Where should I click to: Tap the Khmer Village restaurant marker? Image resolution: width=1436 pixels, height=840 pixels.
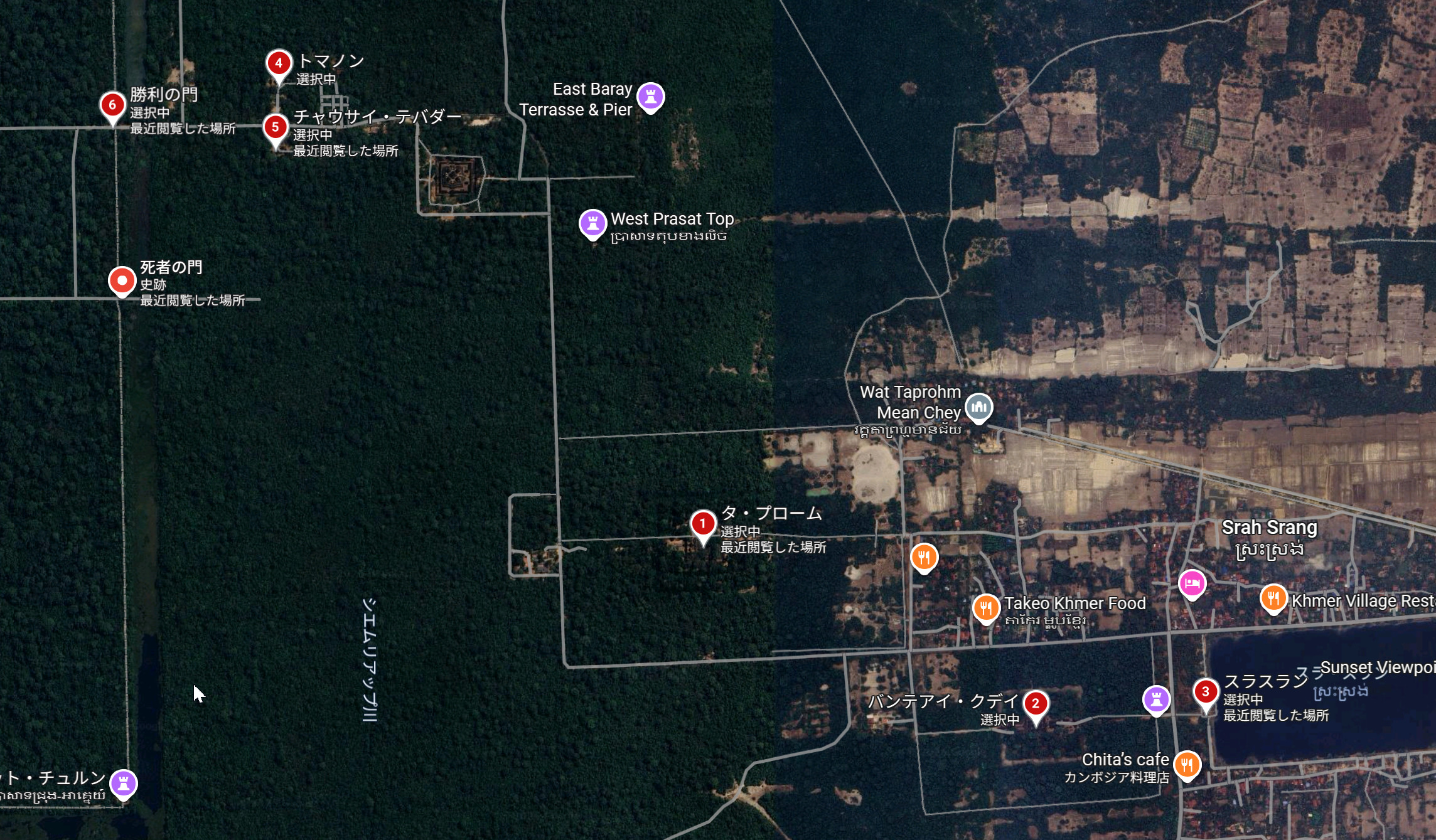click(1273, 598)
